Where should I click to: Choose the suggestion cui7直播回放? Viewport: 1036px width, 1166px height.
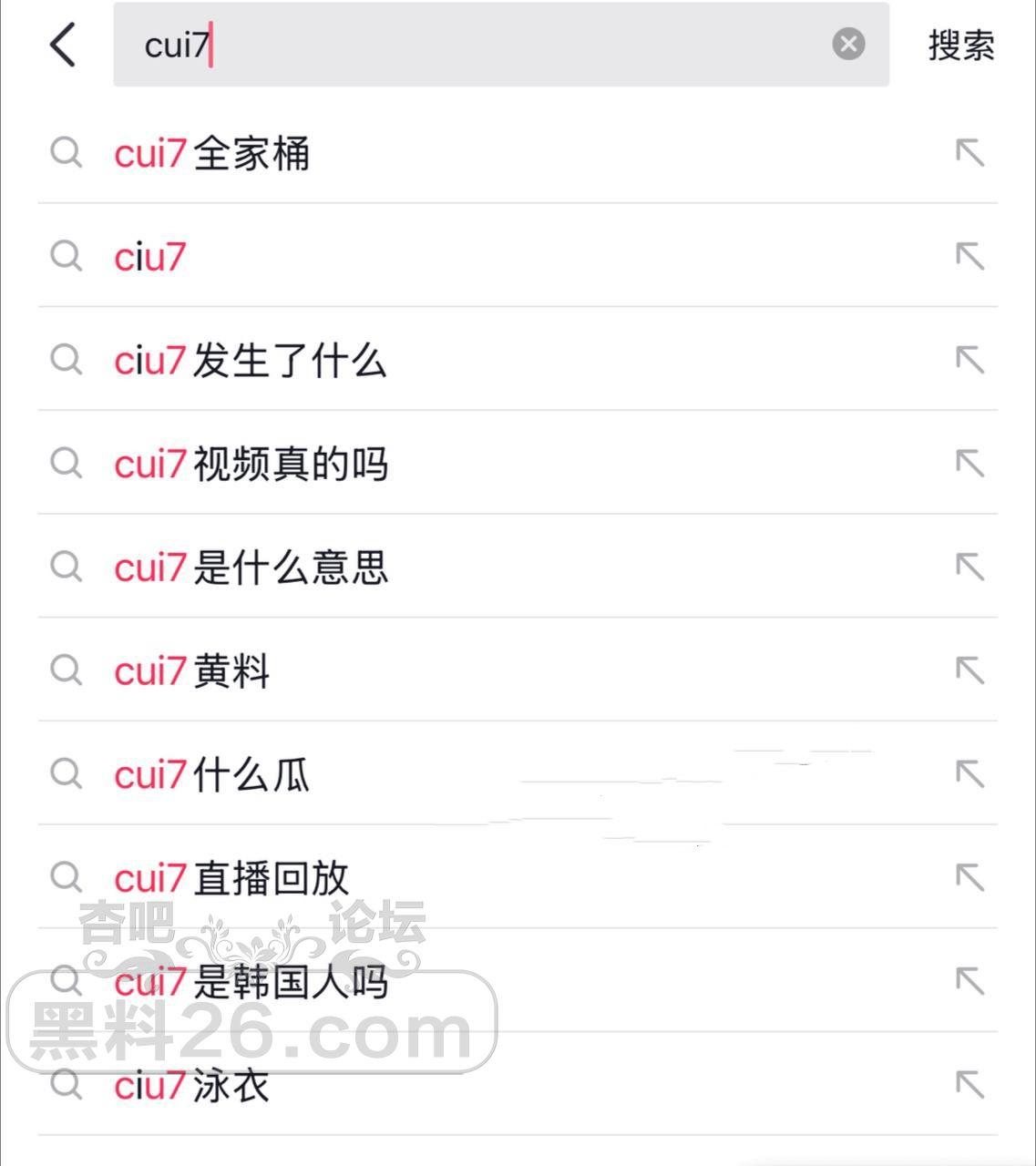coord(231,878)
